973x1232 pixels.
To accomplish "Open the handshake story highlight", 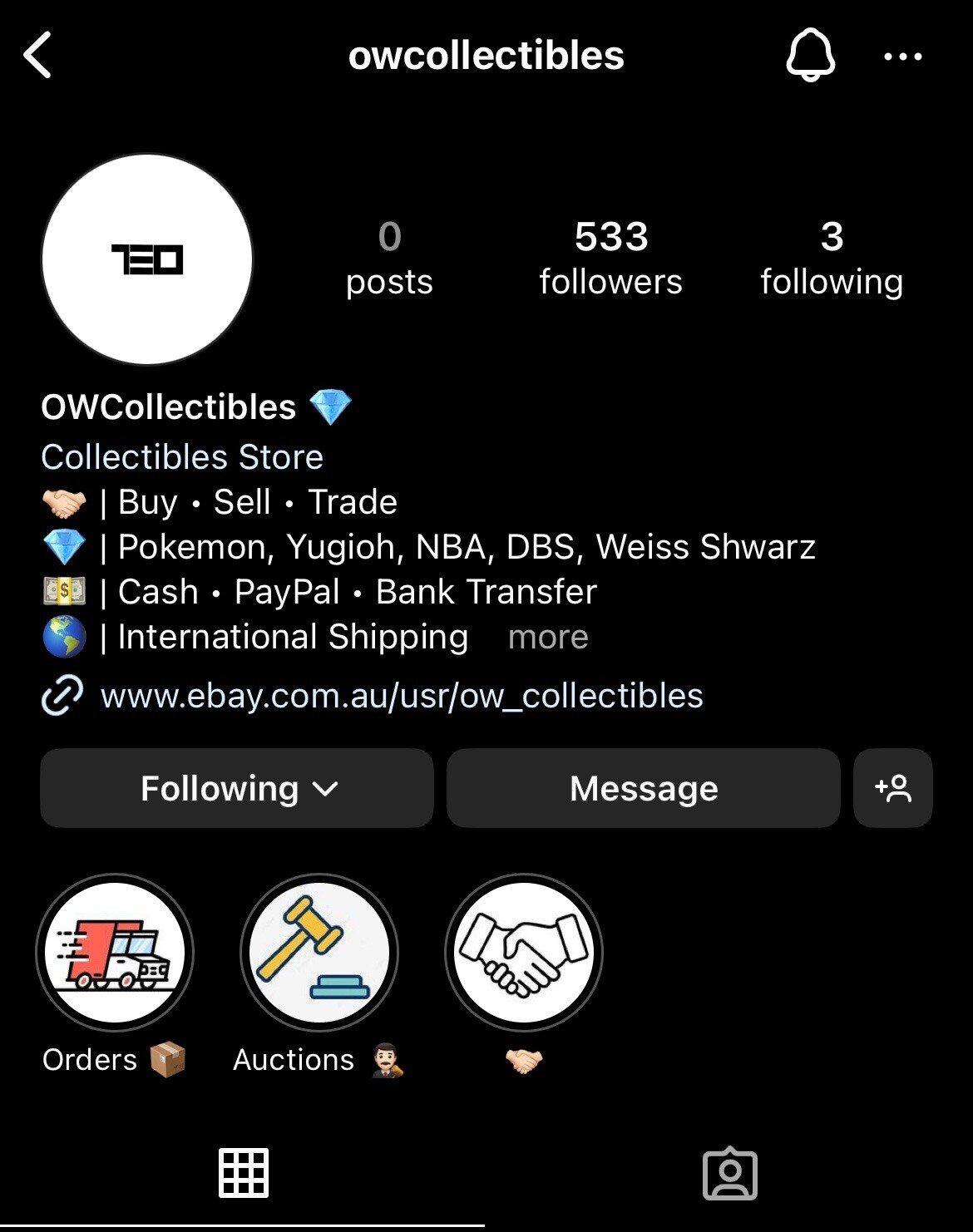I will point(524,953).
